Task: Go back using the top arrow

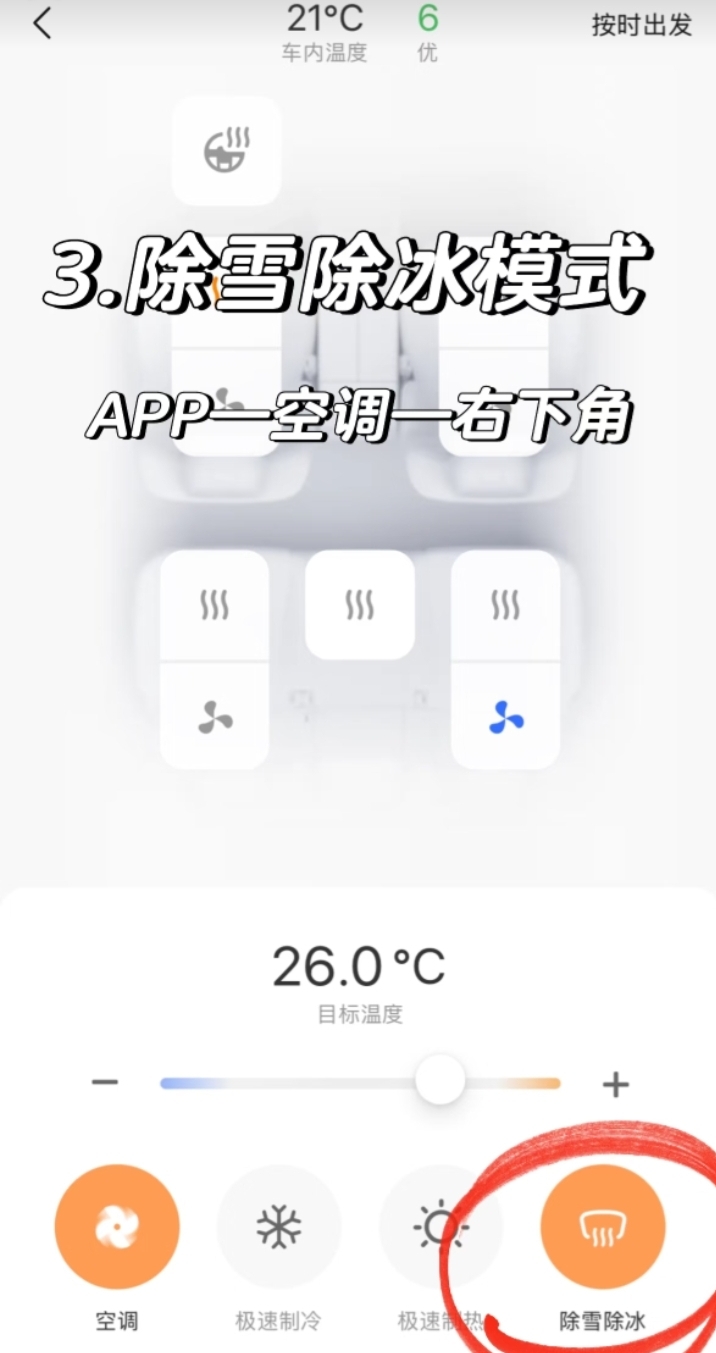Action: (42, 23)
